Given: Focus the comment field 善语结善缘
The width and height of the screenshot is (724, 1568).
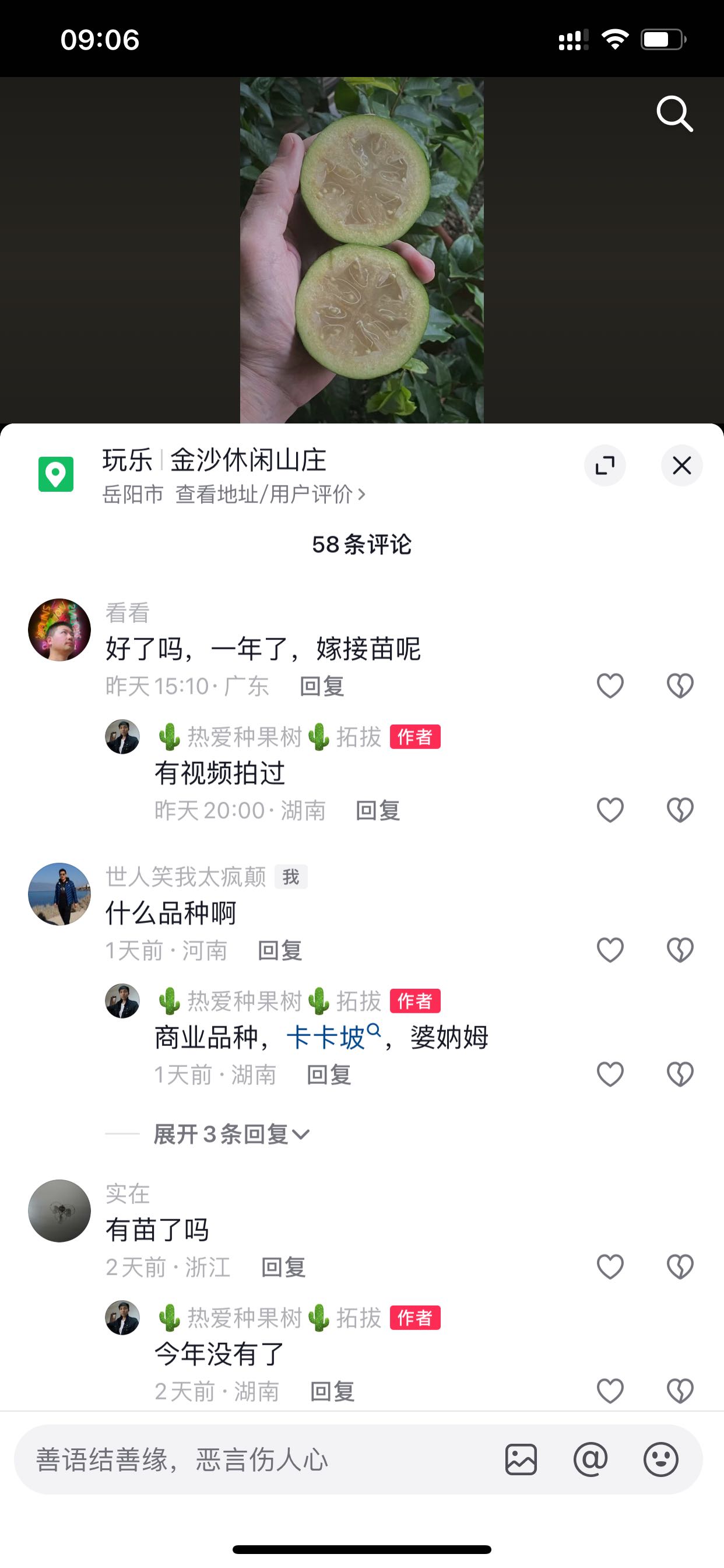Looking at the screenshot, I should [255, 1459].
